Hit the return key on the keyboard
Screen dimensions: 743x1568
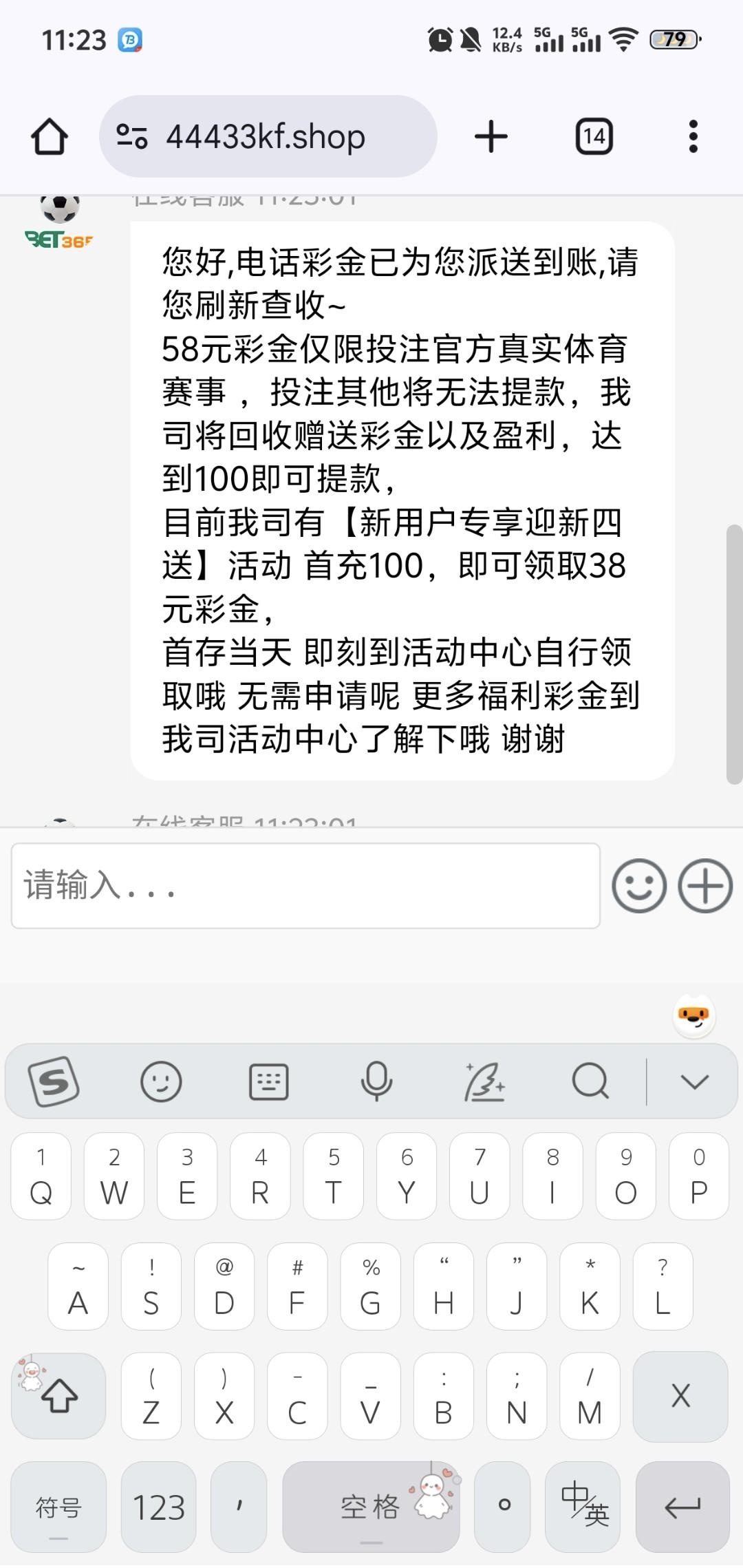682,1507
